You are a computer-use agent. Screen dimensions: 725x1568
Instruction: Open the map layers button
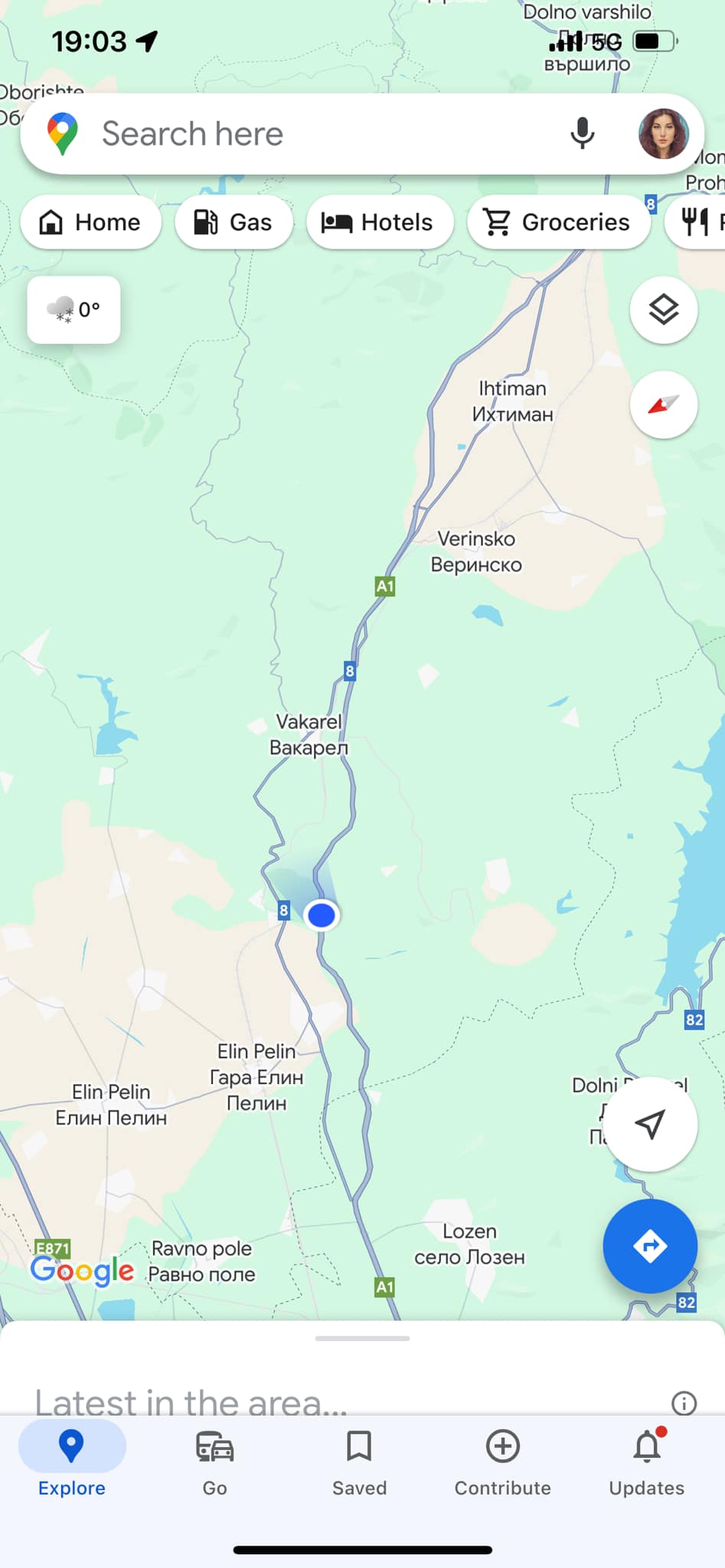tap(663, 310)
